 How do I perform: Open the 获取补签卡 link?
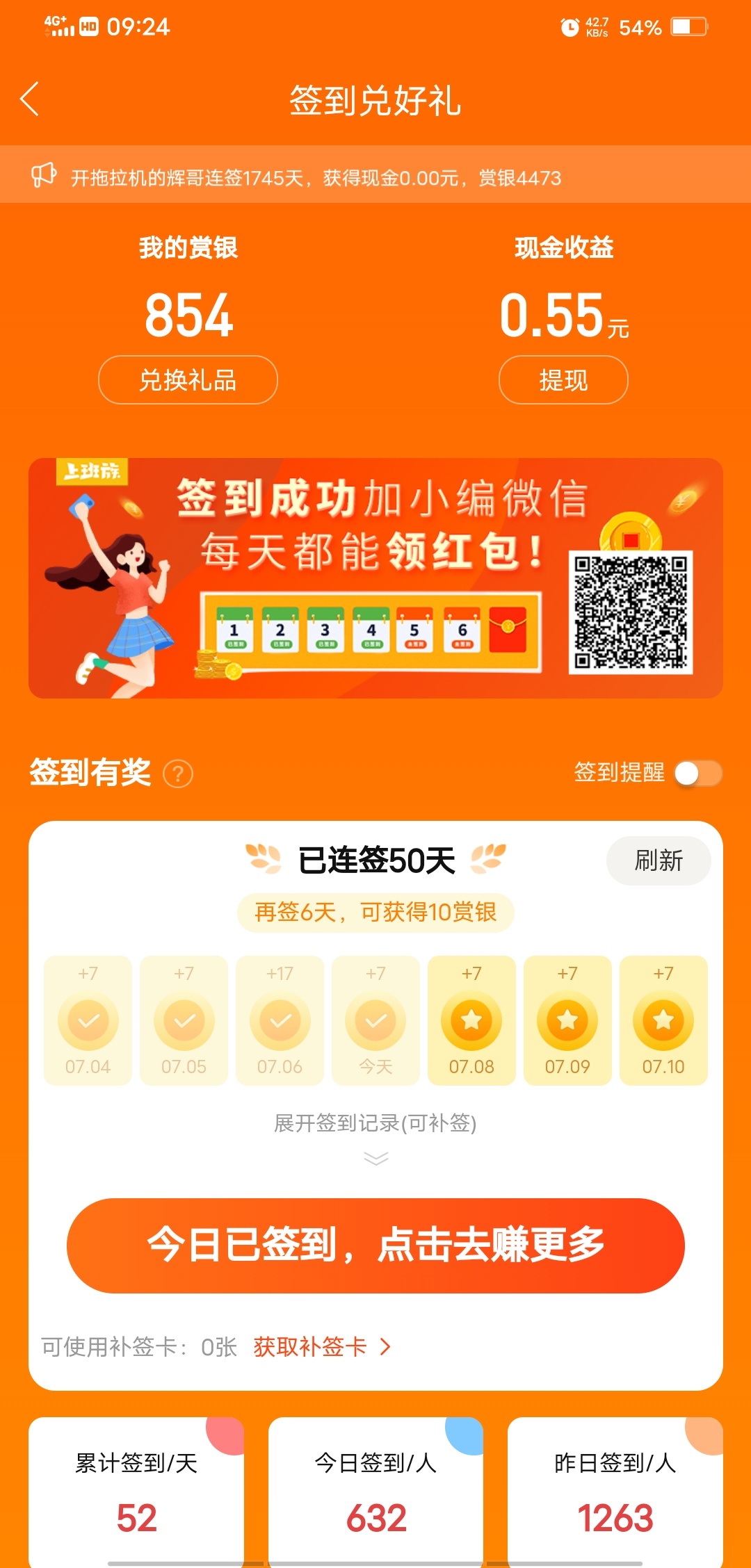click(x=321, y=1347)
